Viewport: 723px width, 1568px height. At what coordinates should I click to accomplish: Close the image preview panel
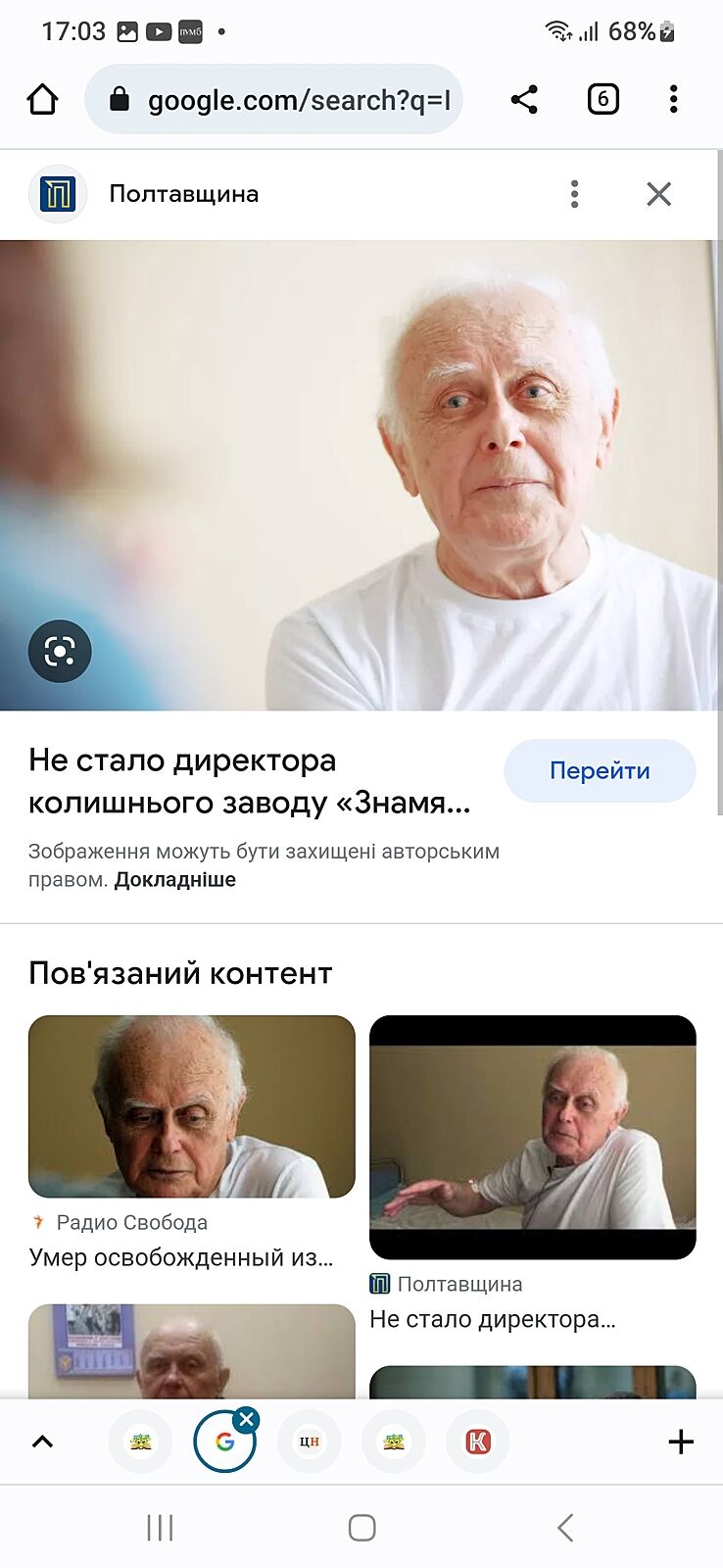(x=659, y=194)
